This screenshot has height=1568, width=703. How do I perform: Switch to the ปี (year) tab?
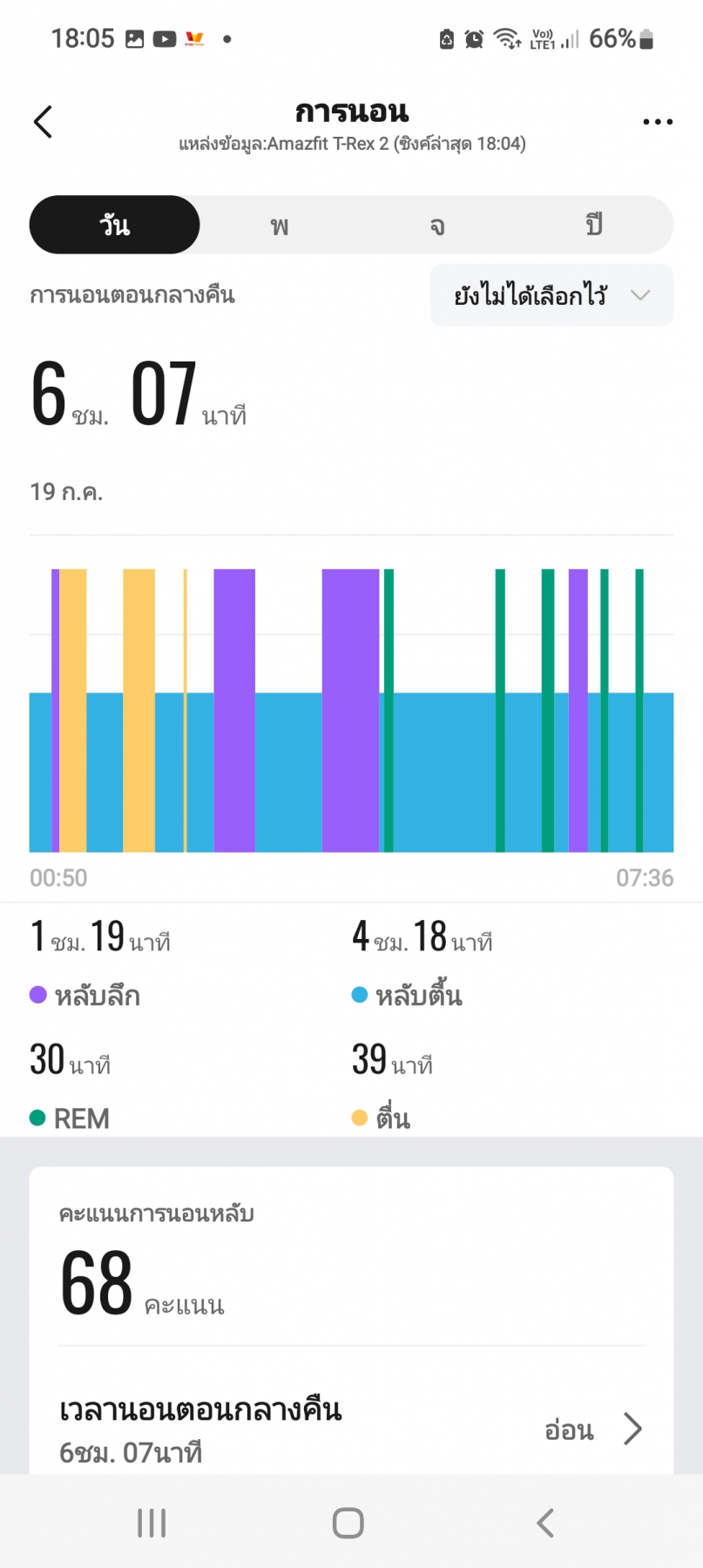pyautogui.click(x=594, y=225)
